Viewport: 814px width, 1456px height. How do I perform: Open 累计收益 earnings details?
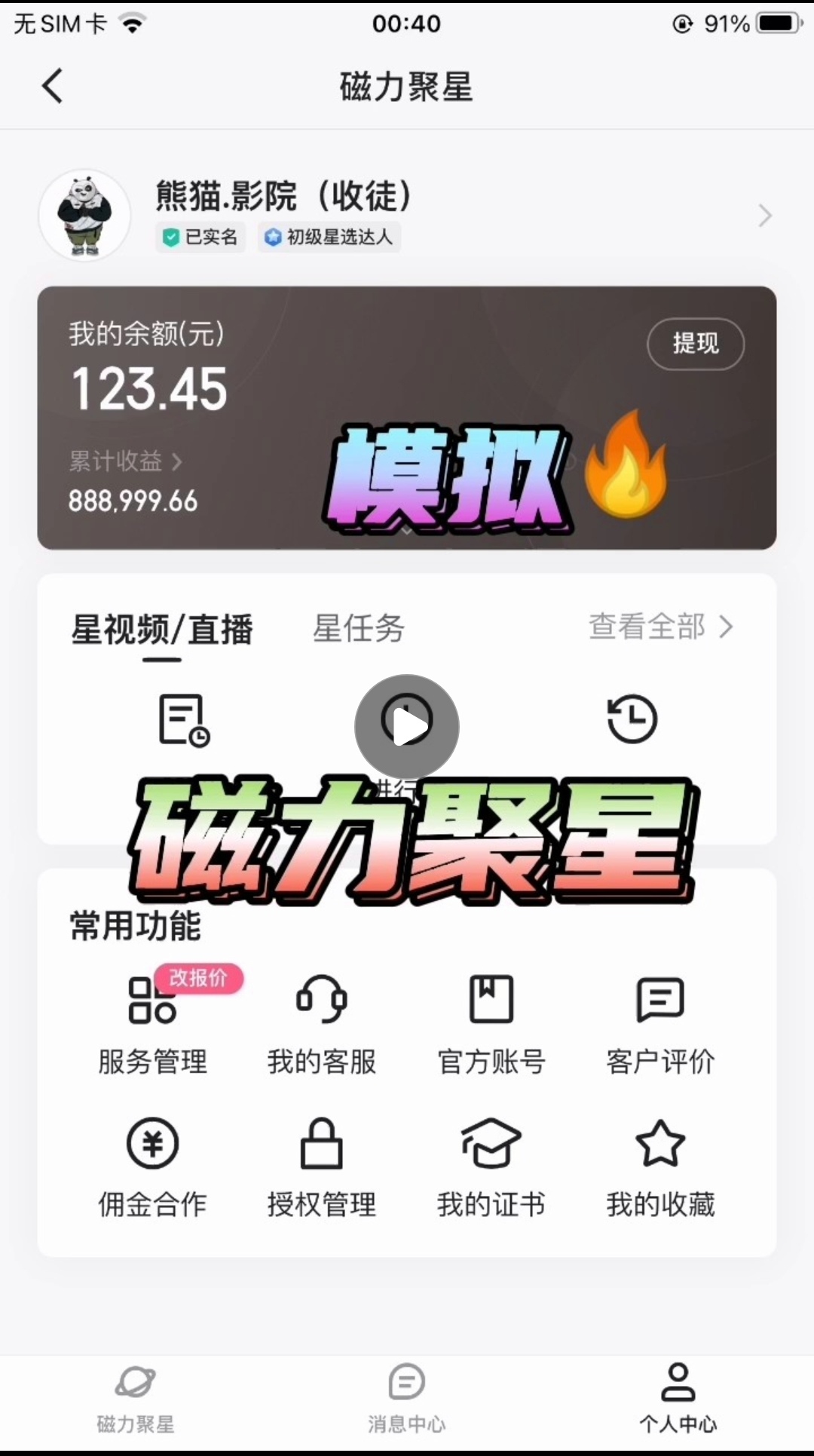(125, 461)
